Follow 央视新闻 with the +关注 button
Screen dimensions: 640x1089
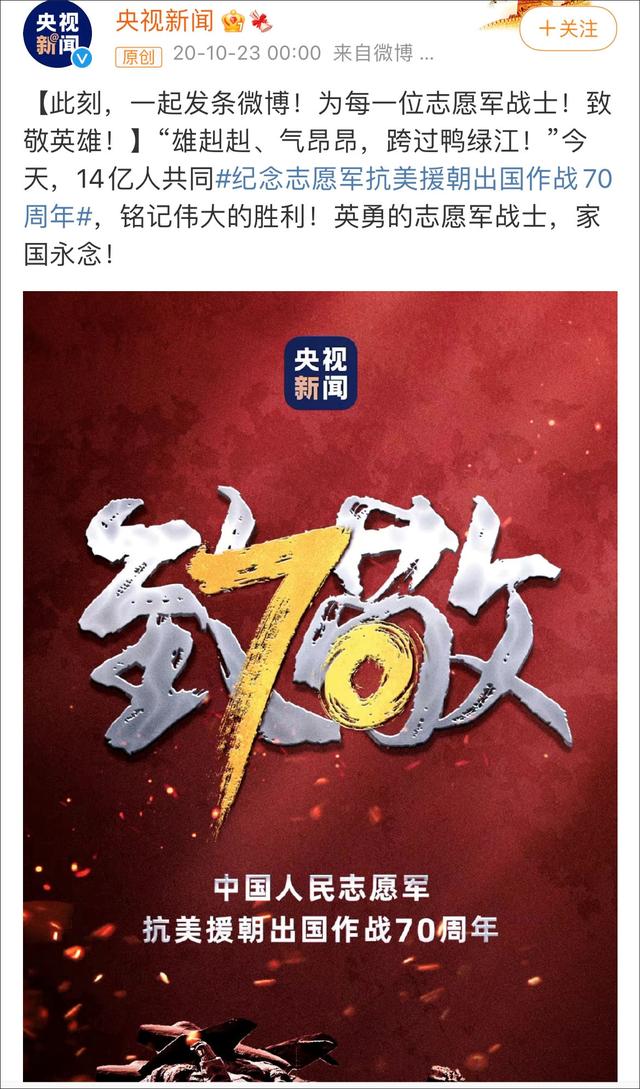[568, 28]
